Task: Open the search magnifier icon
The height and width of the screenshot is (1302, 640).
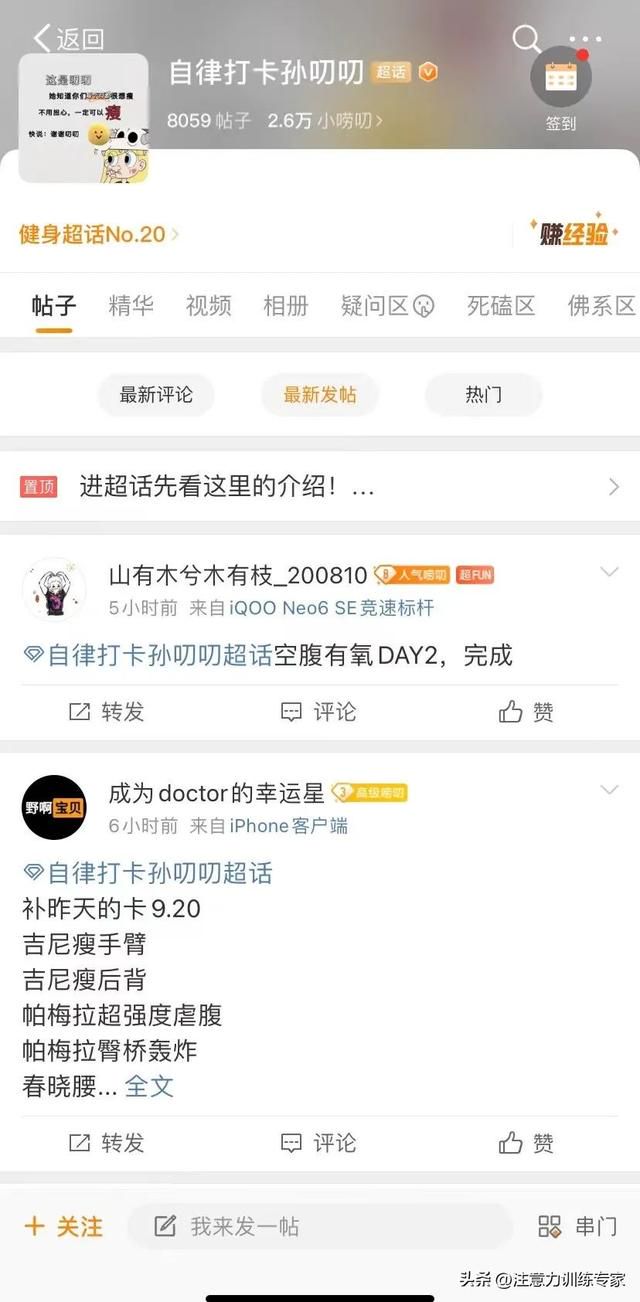Action: pyautogui.click(x=526, y=39)
